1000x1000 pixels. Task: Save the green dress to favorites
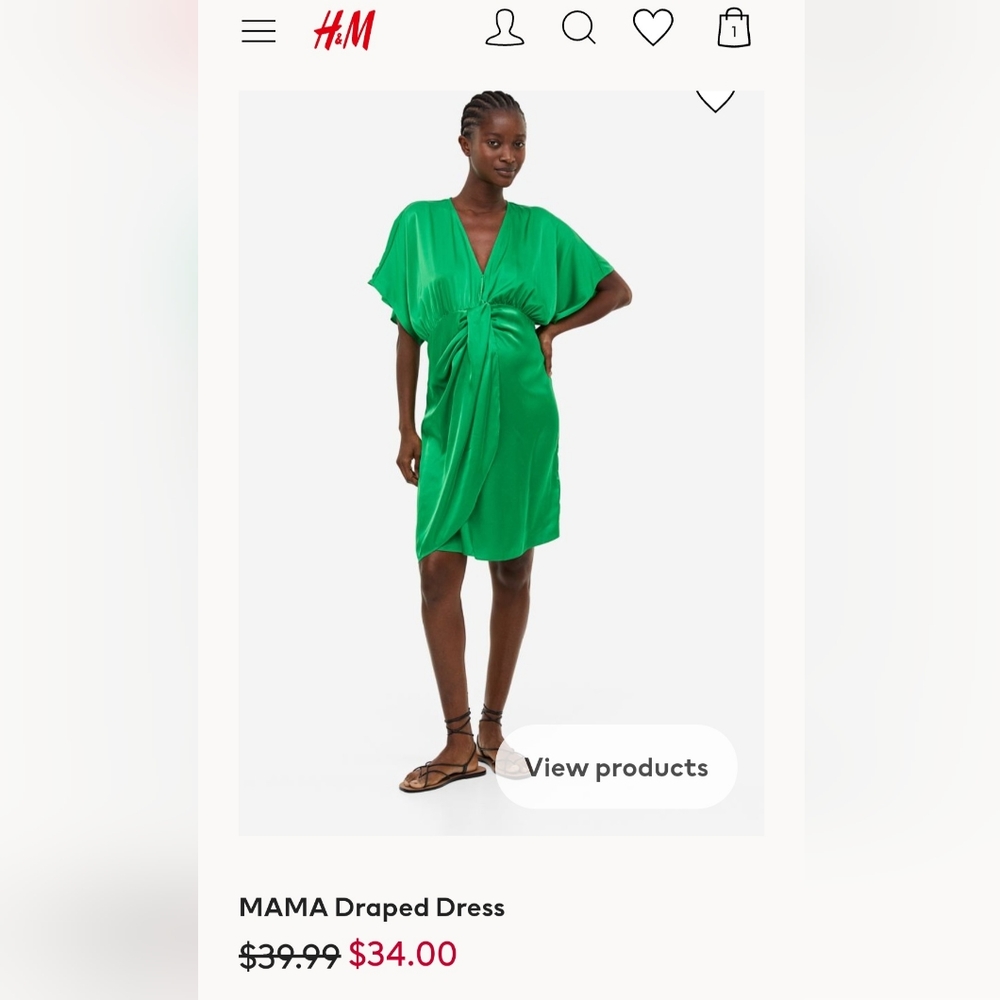pos(715,99)
